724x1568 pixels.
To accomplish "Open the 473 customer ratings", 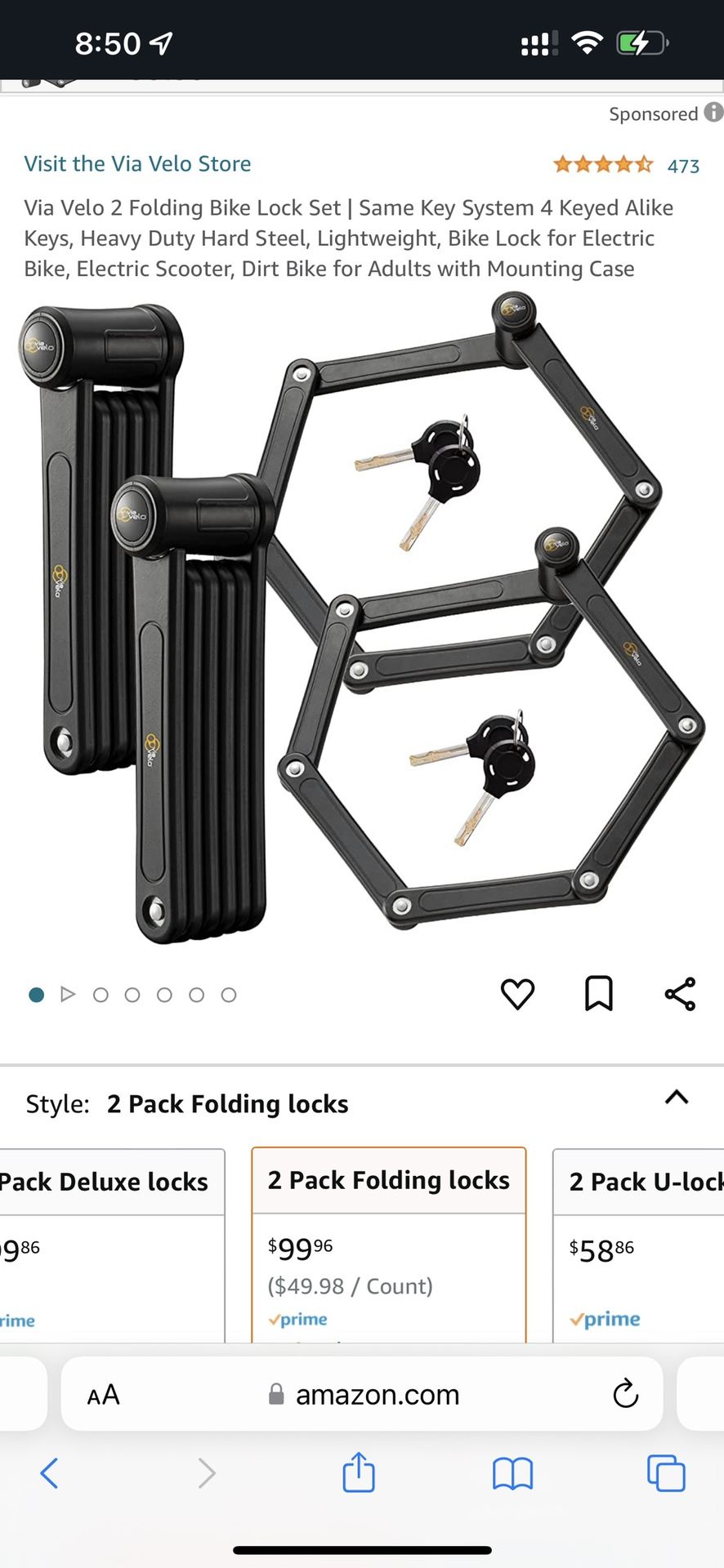I will pyautogui.click(x=682, y=166).
